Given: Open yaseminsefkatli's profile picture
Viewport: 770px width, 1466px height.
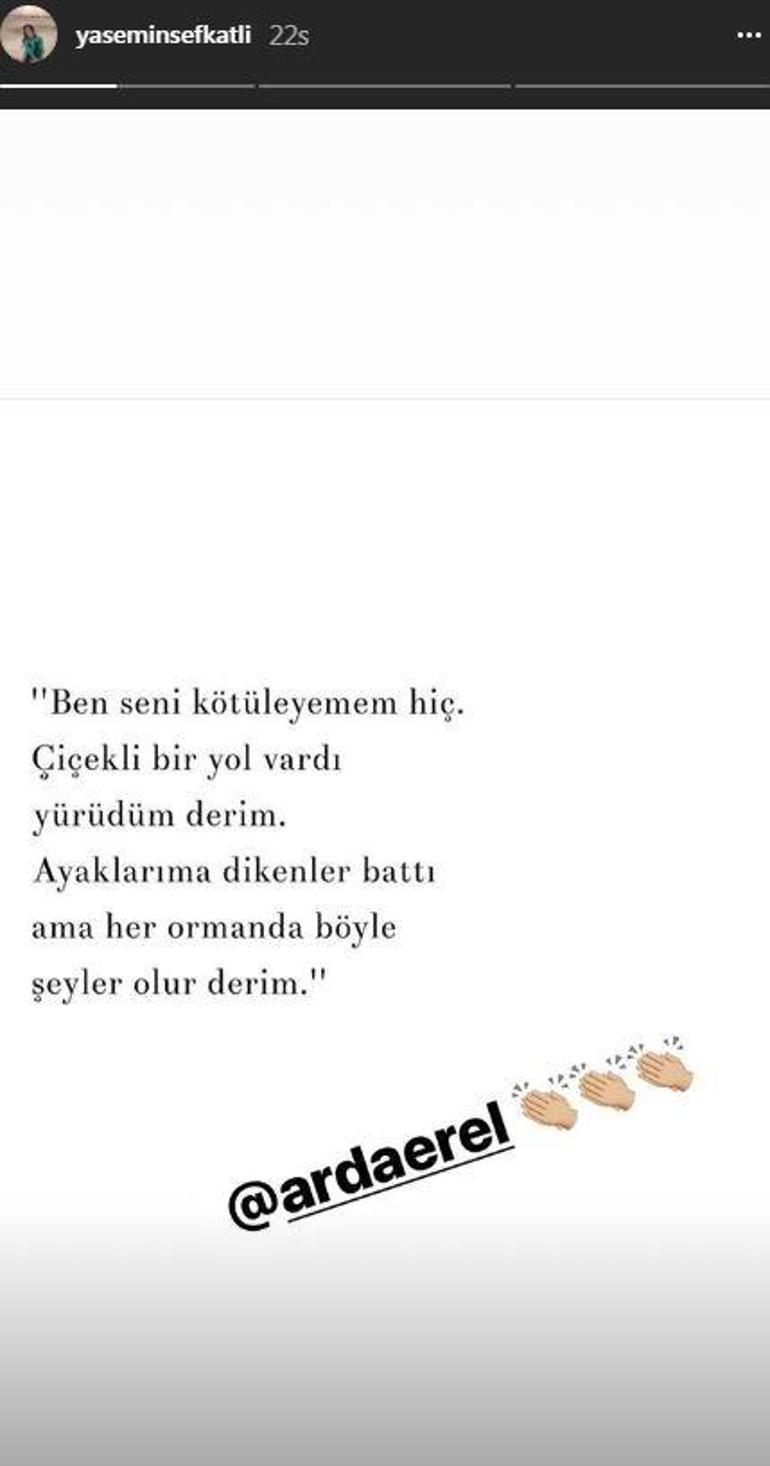Looking at the screenshot, I should [29, 35].
